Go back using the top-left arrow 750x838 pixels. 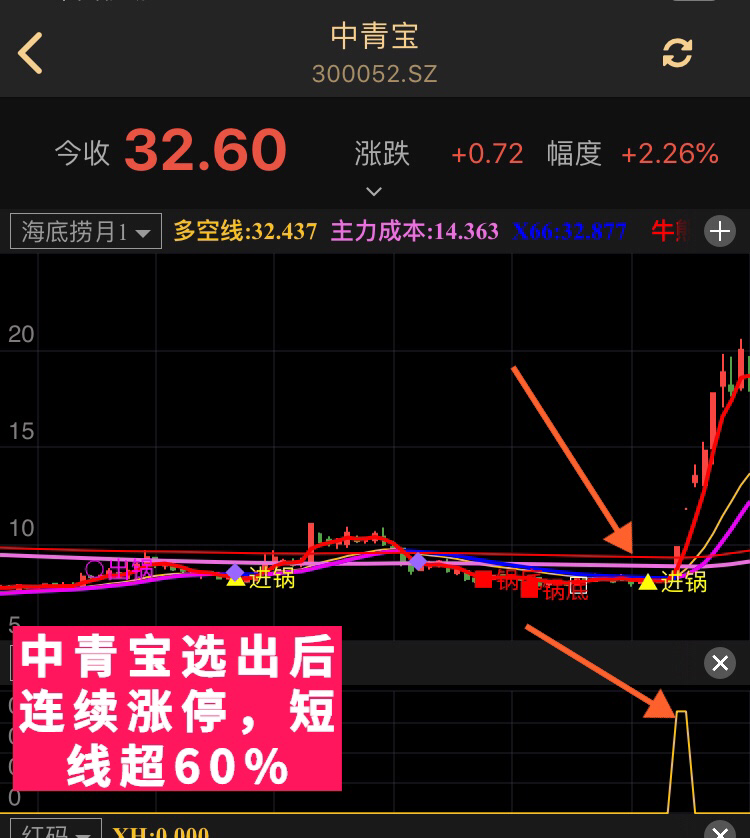(x=31, y=53)
